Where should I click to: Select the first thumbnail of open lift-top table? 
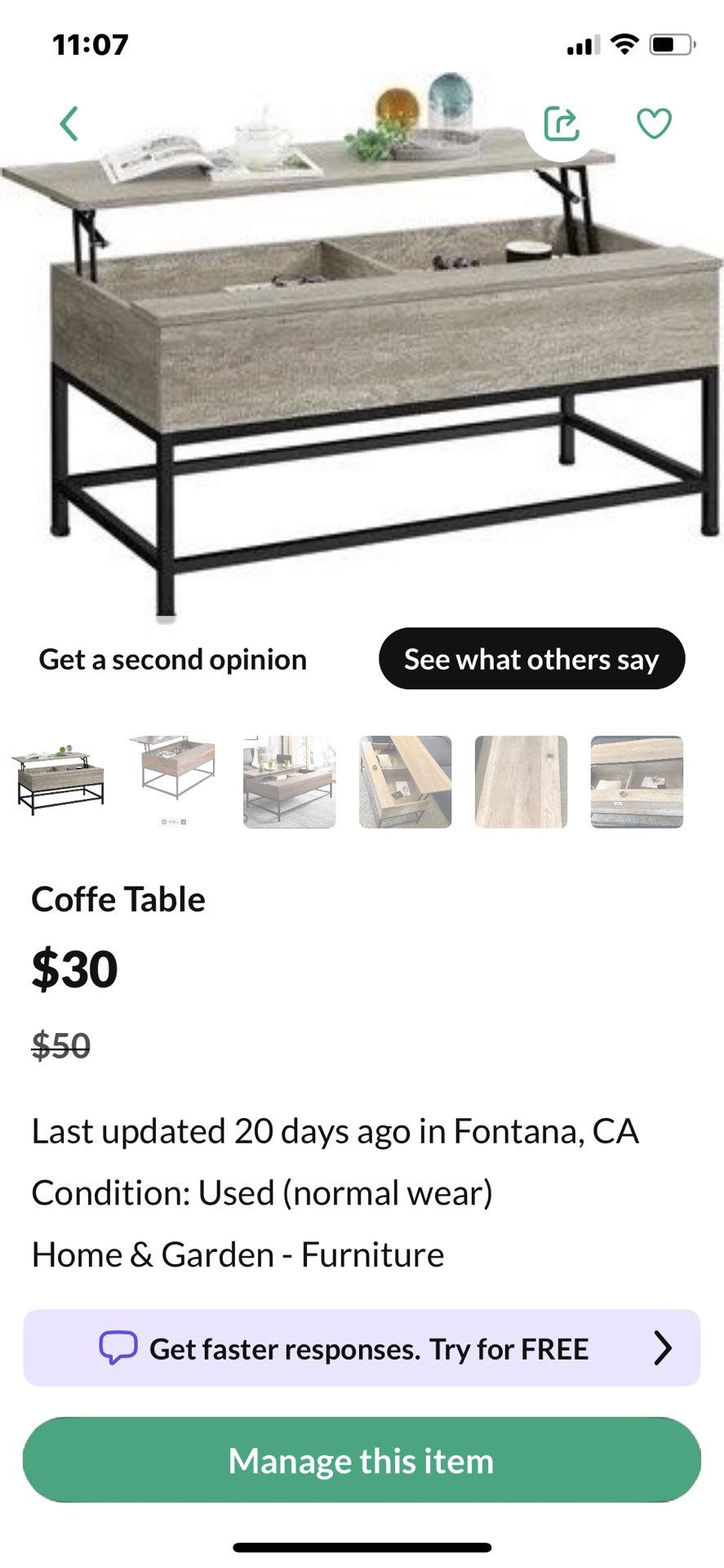pyautogui.click(x=58, y=782)
